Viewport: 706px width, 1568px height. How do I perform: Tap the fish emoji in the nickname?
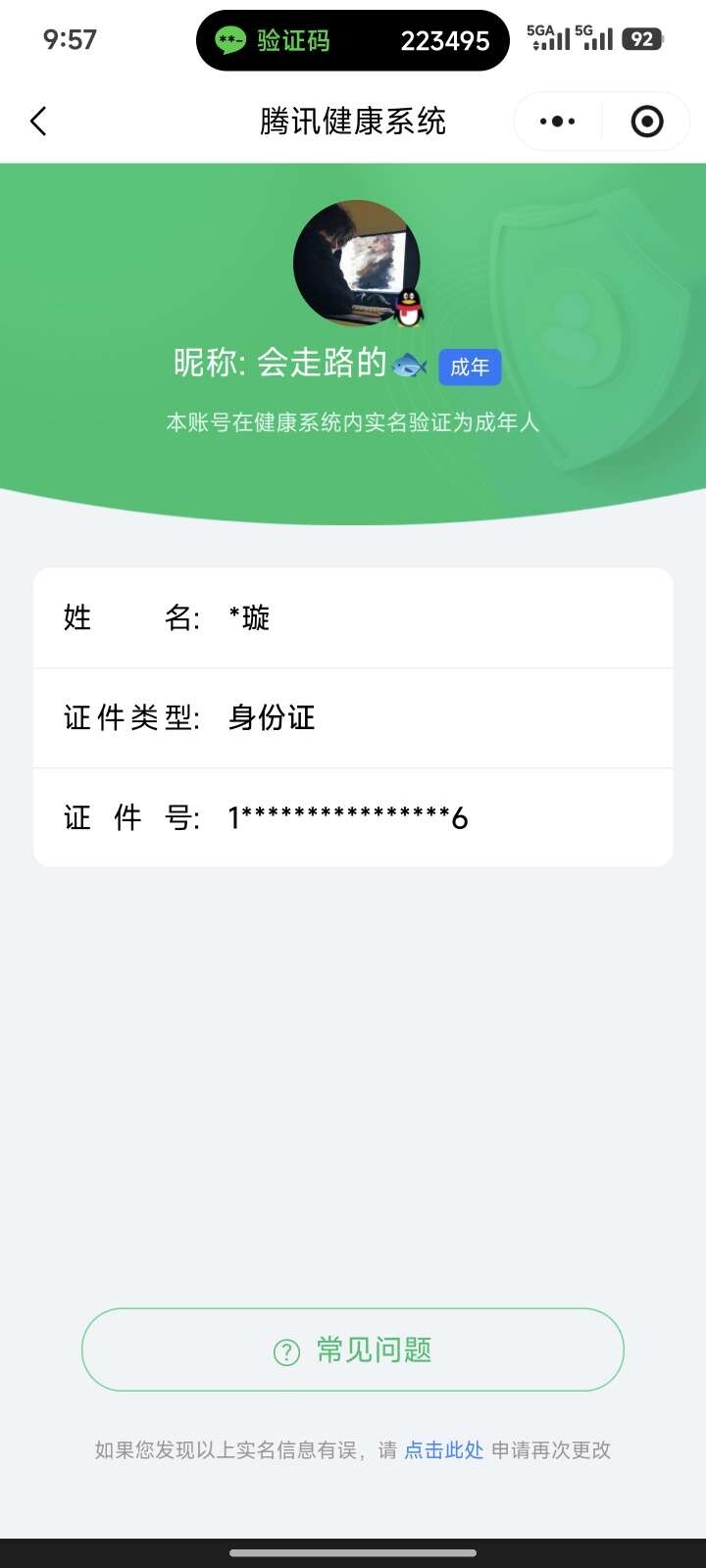411,364
